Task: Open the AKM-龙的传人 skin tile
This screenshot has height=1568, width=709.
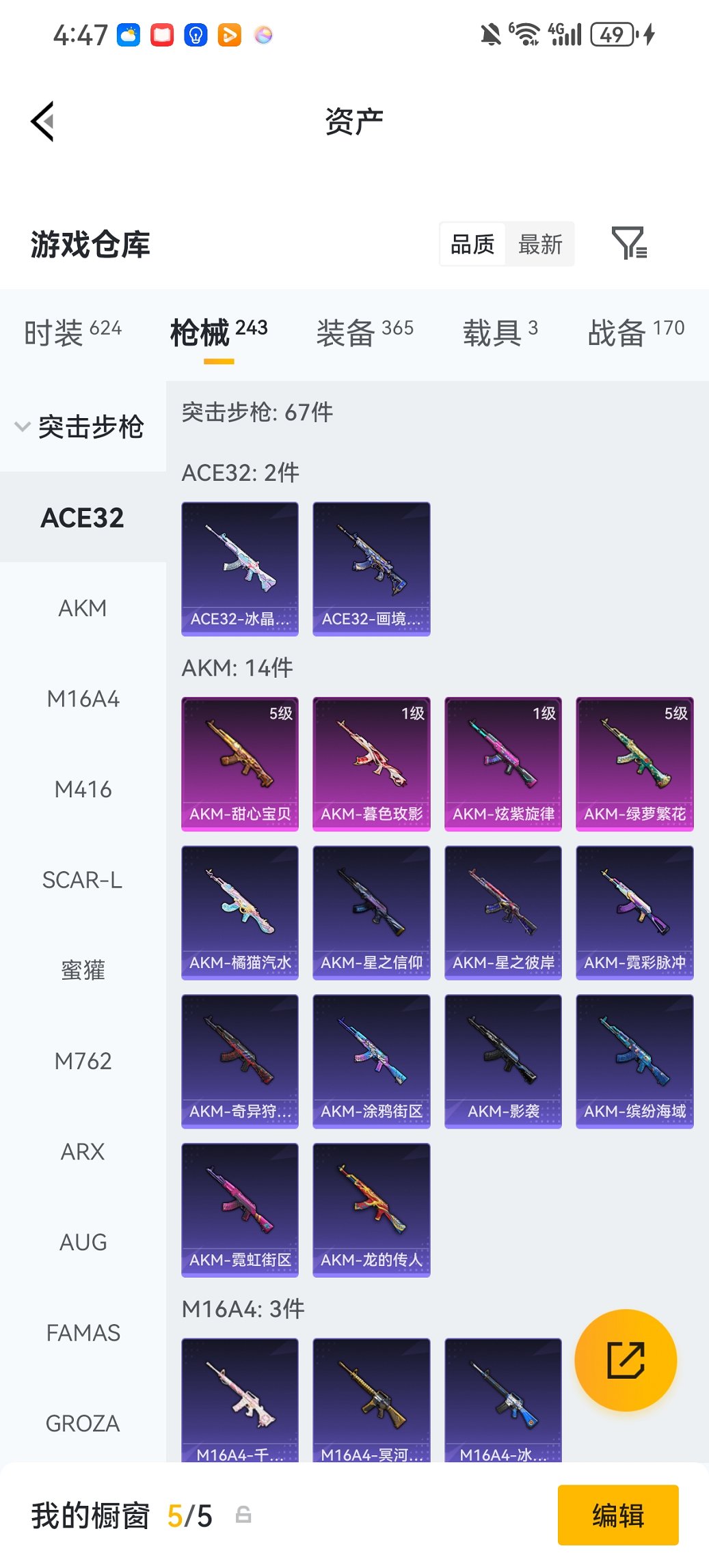Action: click(x=371, y=1209)
